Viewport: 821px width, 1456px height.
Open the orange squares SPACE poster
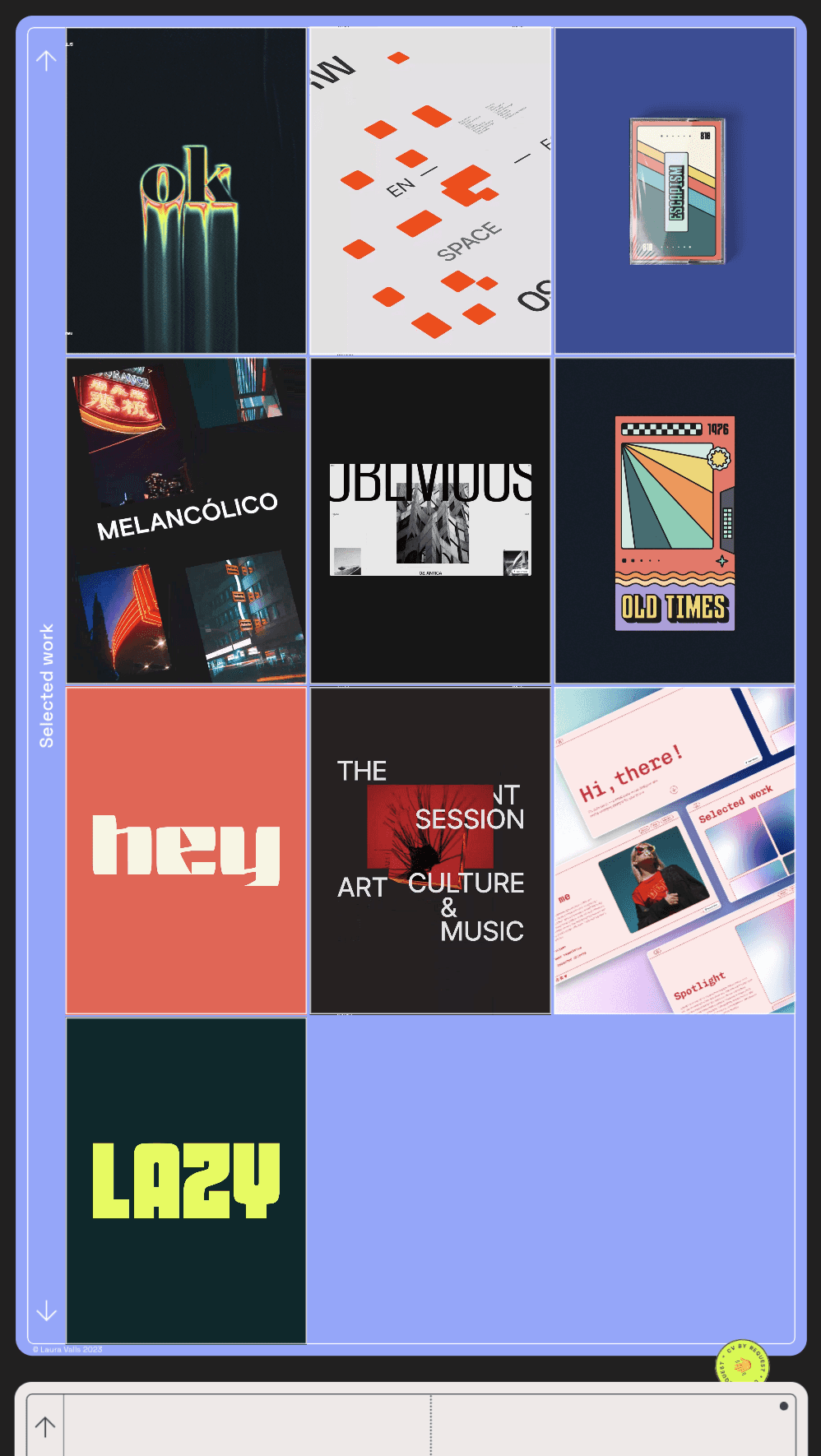pos(430,191)
